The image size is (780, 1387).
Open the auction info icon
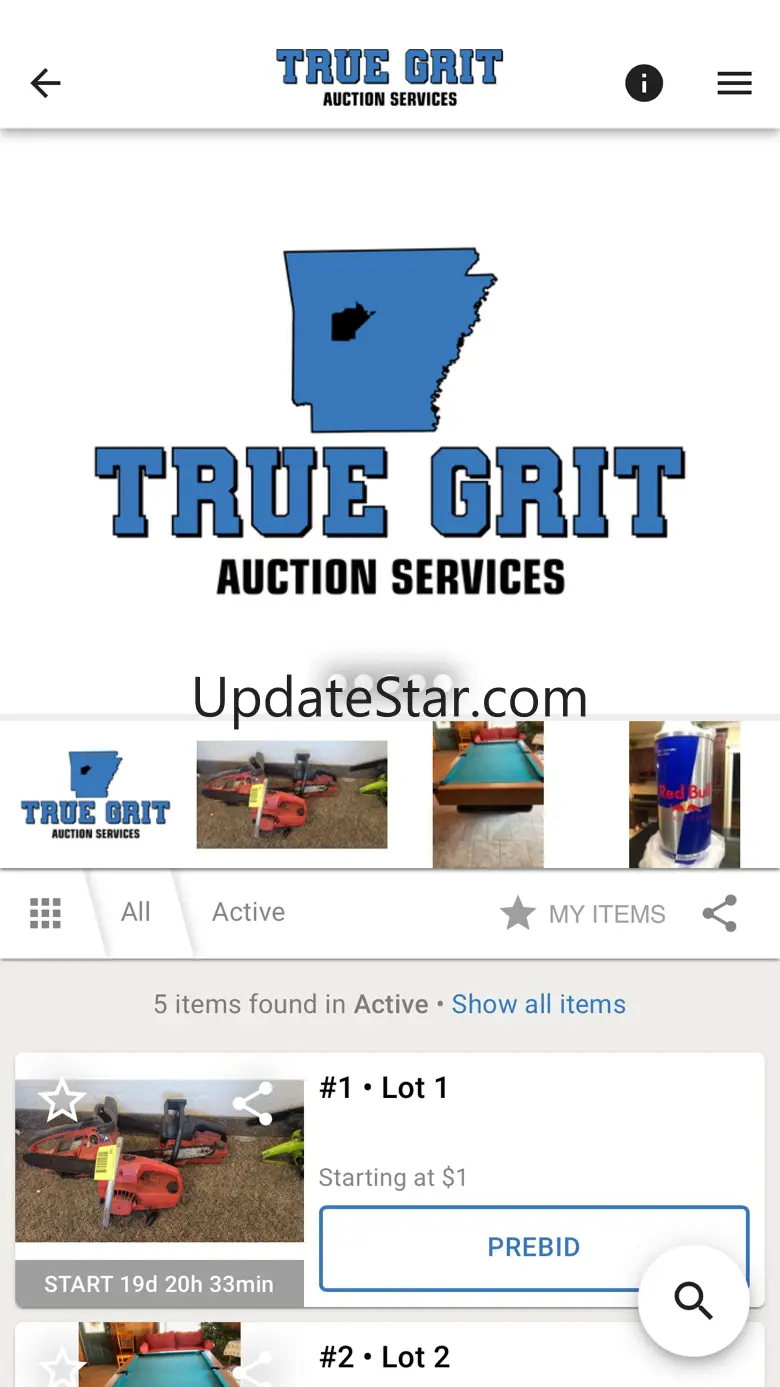[x=644, y=83]
